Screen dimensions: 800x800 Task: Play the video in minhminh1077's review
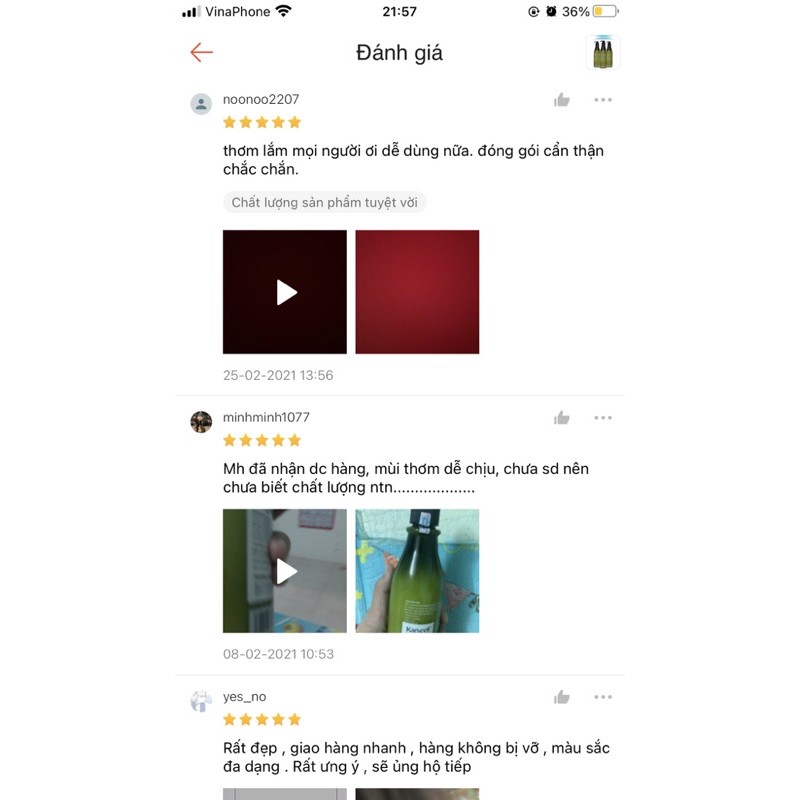[285, 571]
